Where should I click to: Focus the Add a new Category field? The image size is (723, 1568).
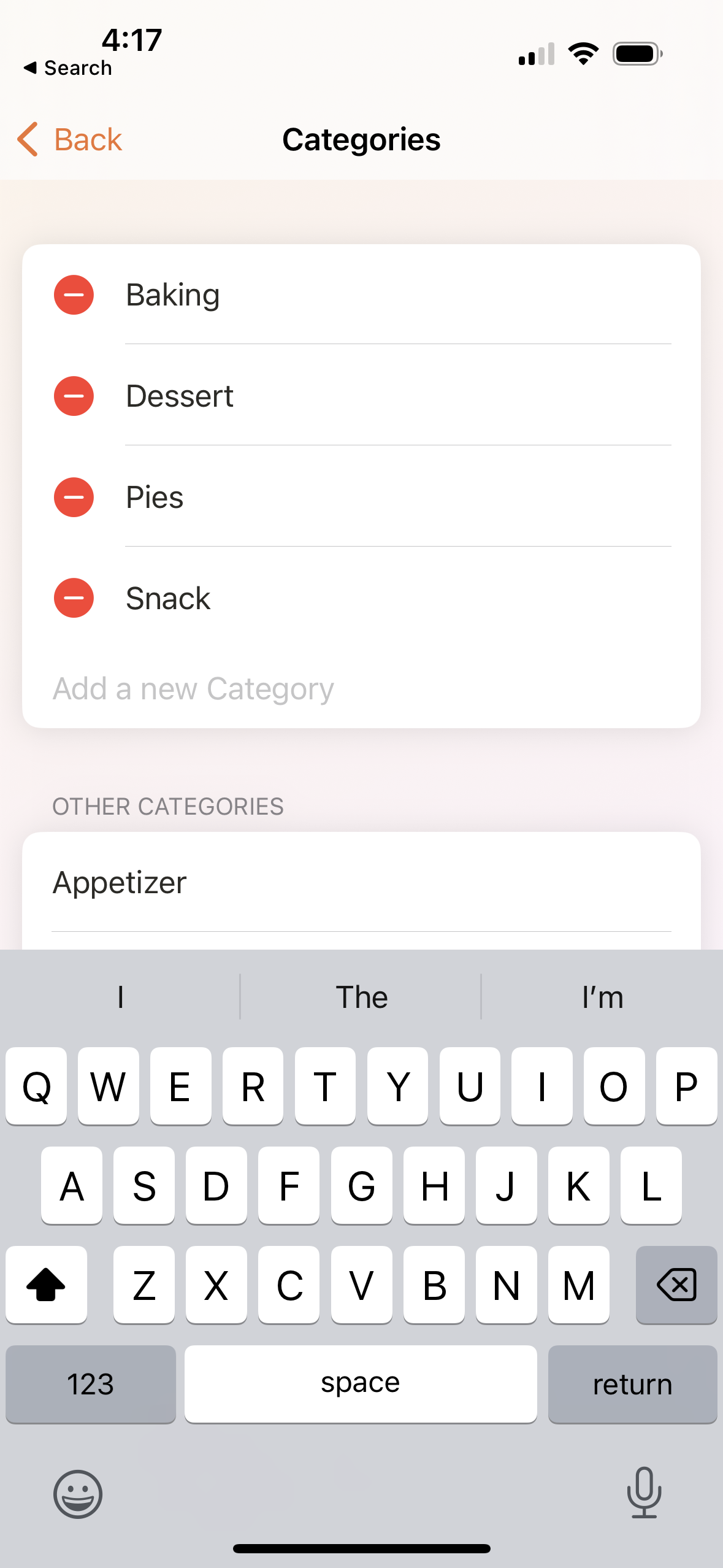[x=361, y=688]
